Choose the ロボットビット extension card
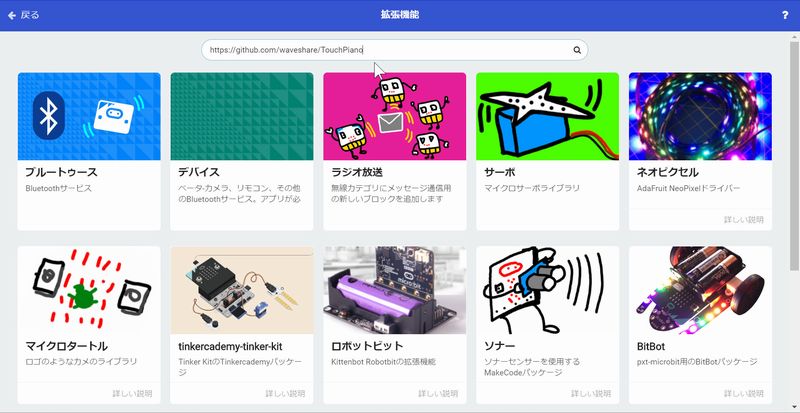The height and width of the screenshot is (413, 800). pos(394,315)
